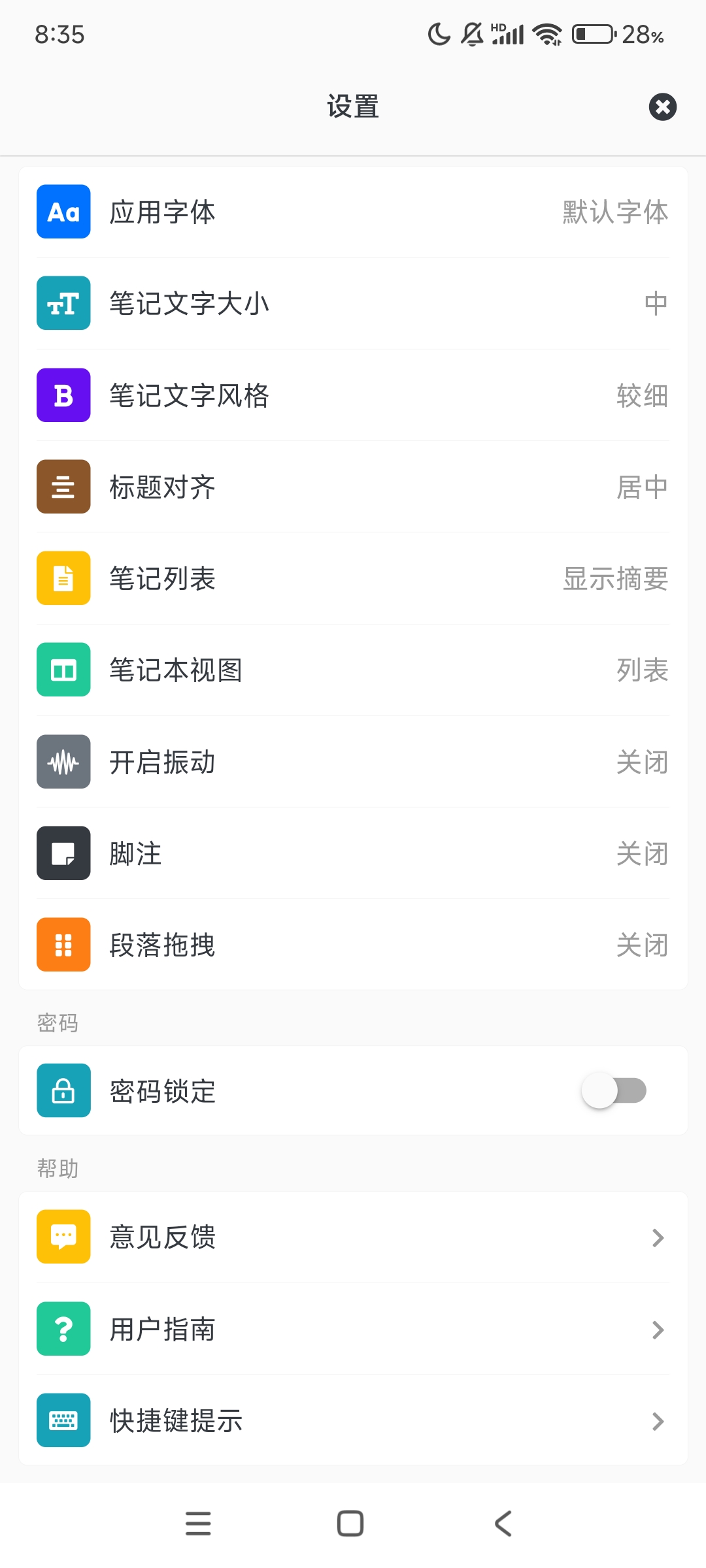
Task: Open the 应用字体 setting
Action: tap(353, 212)
